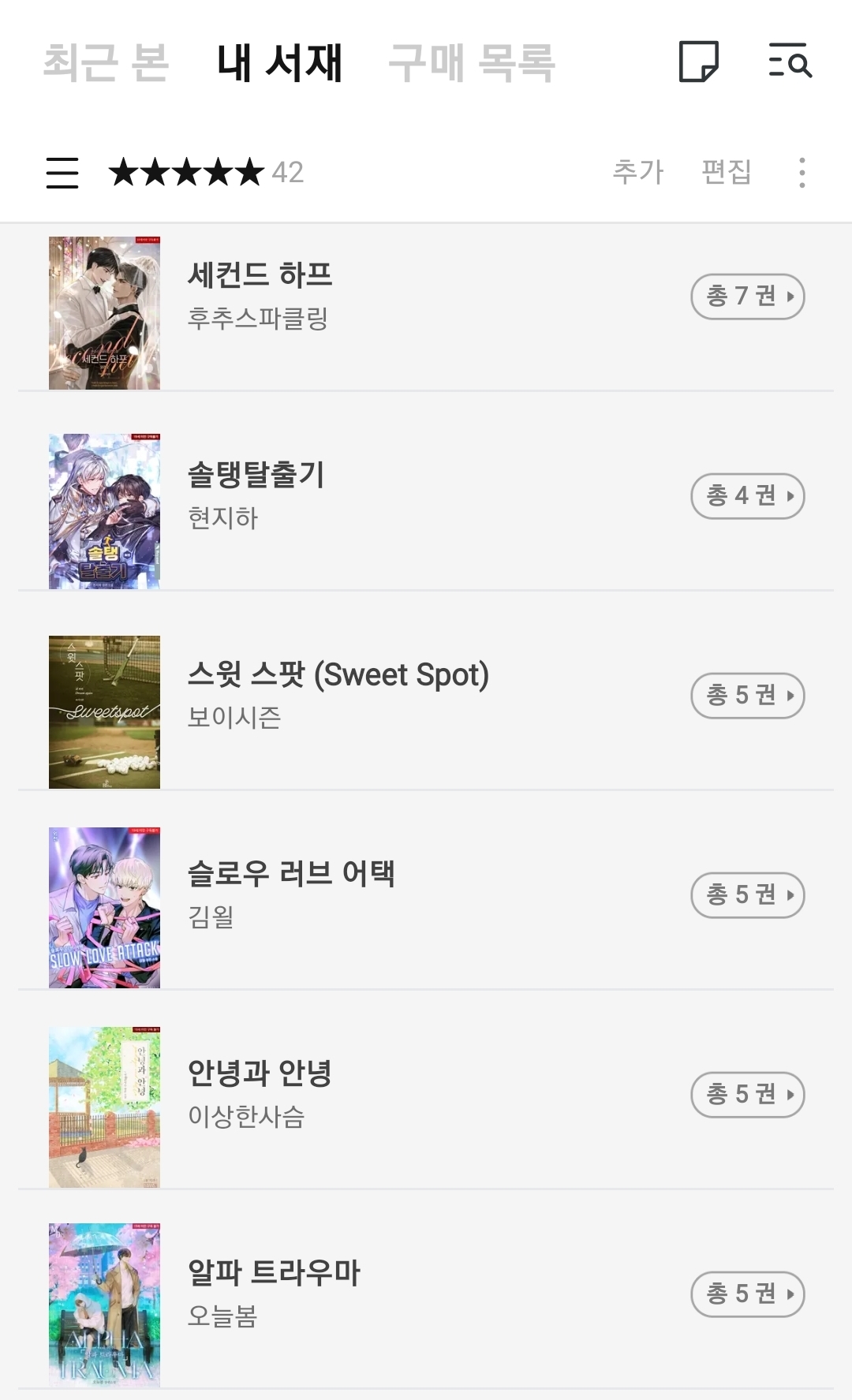Image resolution: width=852 pixels, height=1400 pixels.
Task: Open the shelf list menu icon
Action: (x=62, y=172)
